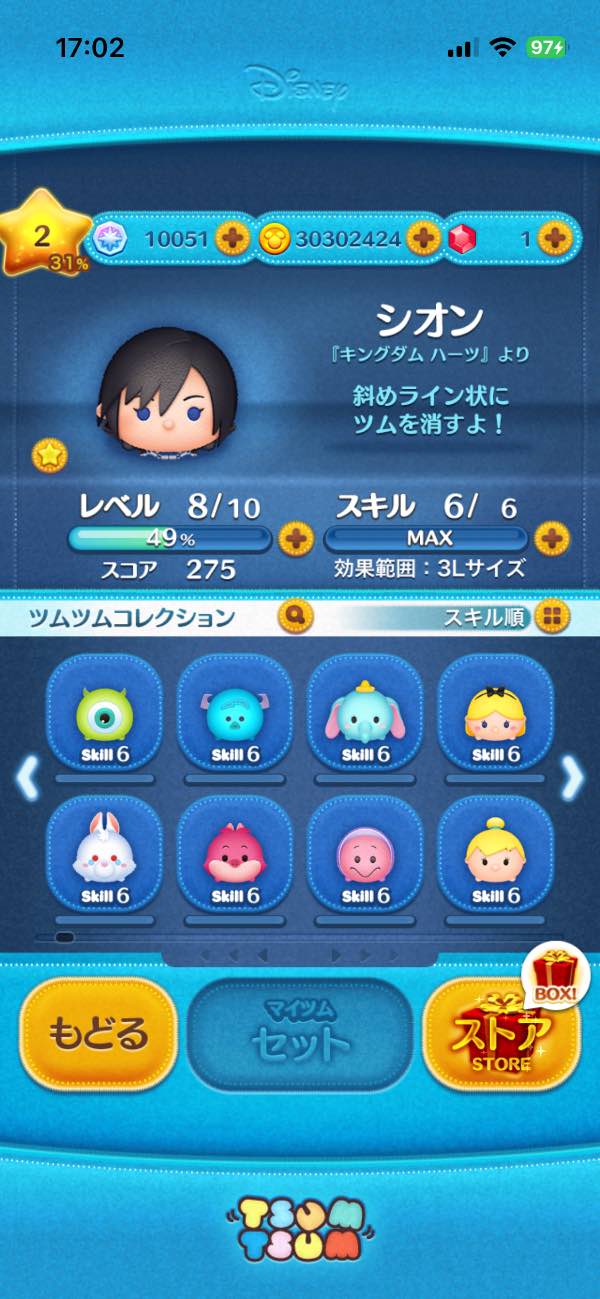600x1299 pixels.
Task: Go to the previous collection page arrow
Action: (27, 778)
